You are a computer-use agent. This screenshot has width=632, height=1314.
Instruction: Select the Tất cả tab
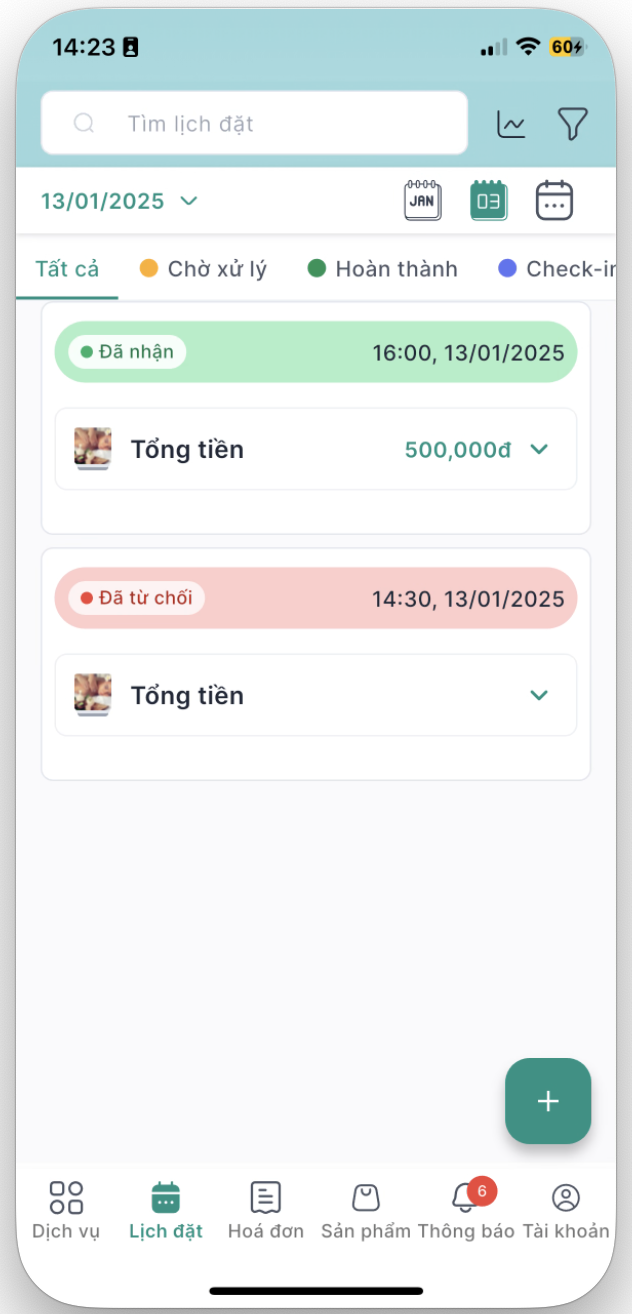click(x=67, y=269)
